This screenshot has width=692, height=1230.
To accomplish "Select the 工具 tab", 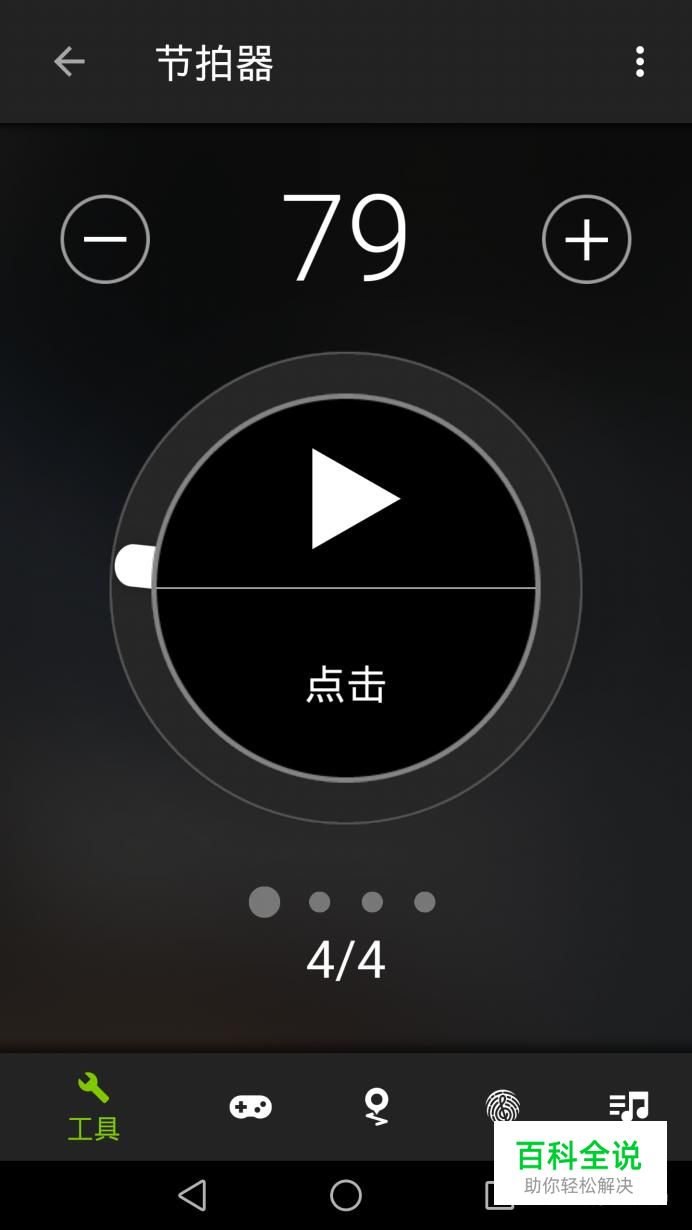I will [94, 1107].
